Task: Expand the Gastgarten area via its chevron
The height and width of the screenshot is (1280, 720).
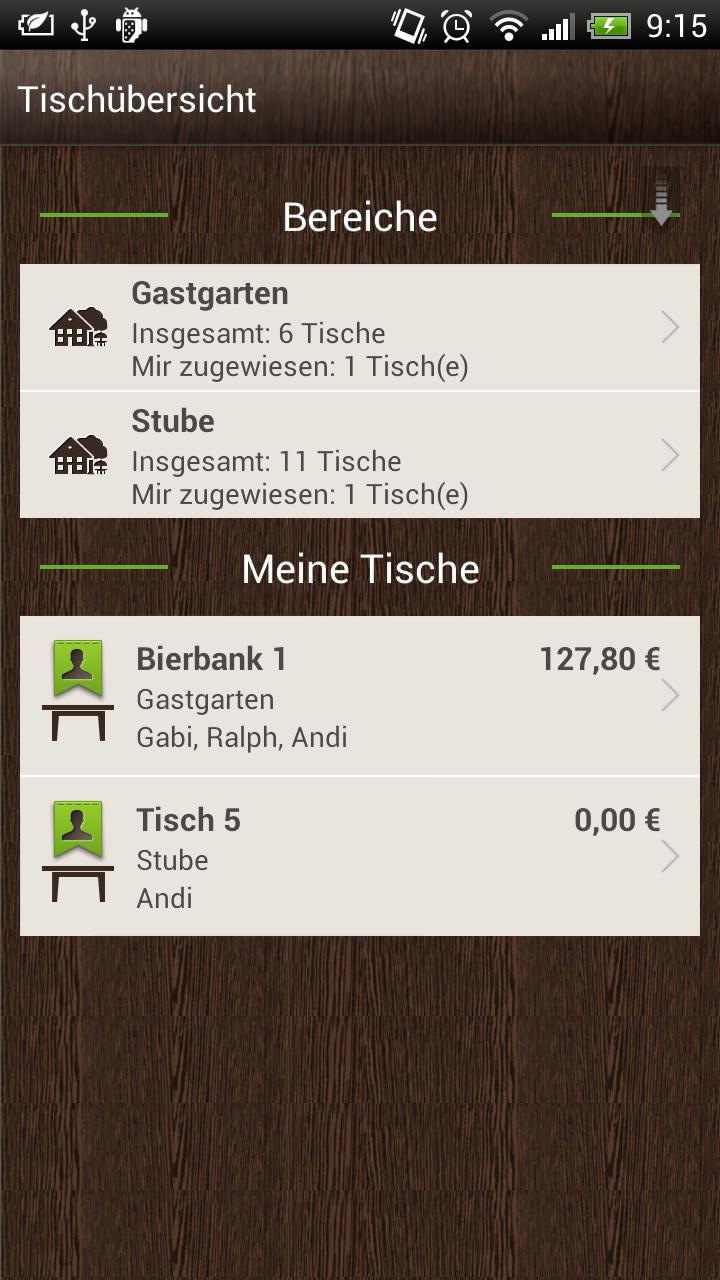Action: [x=670, y=326]
